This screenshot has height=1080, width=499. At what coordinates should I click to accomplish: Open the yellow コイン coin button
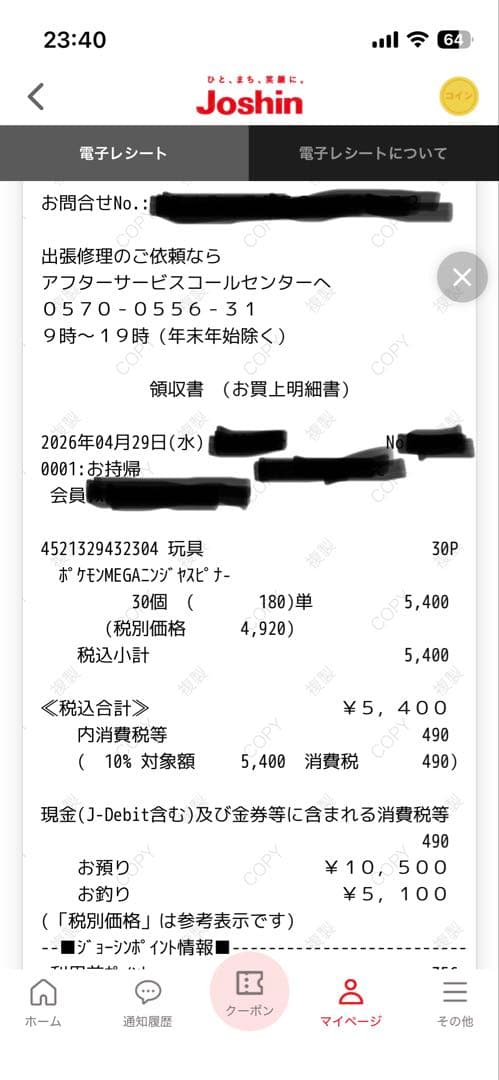tap(458, 97)
